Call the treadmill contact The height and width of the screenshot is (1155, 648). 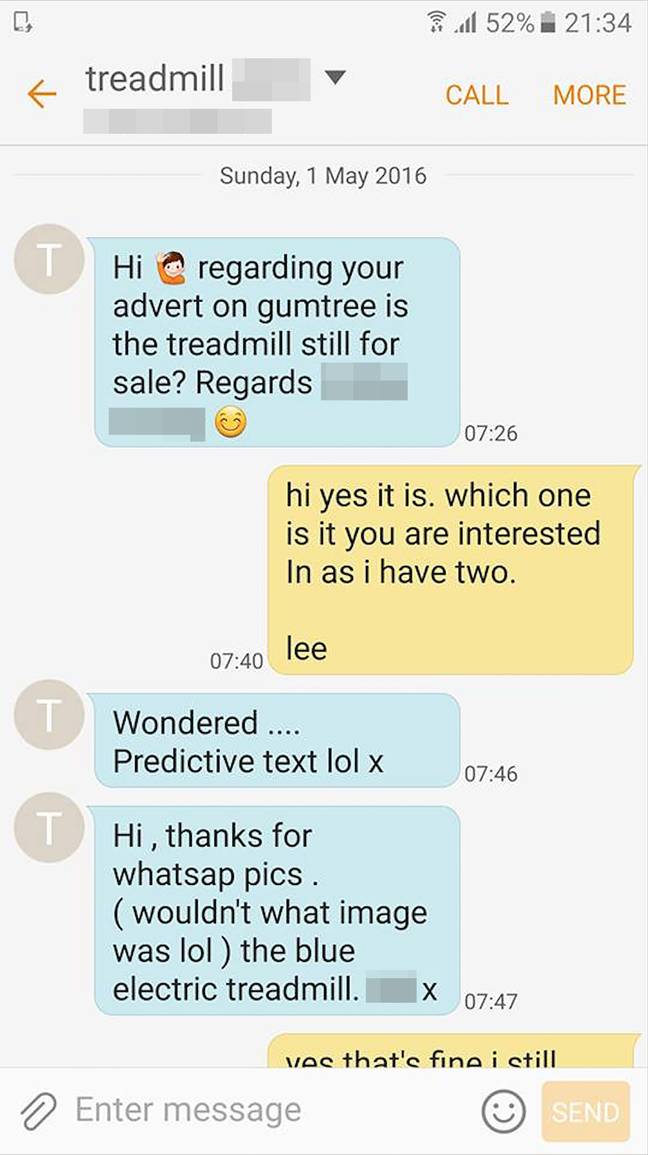click(476, 95)
